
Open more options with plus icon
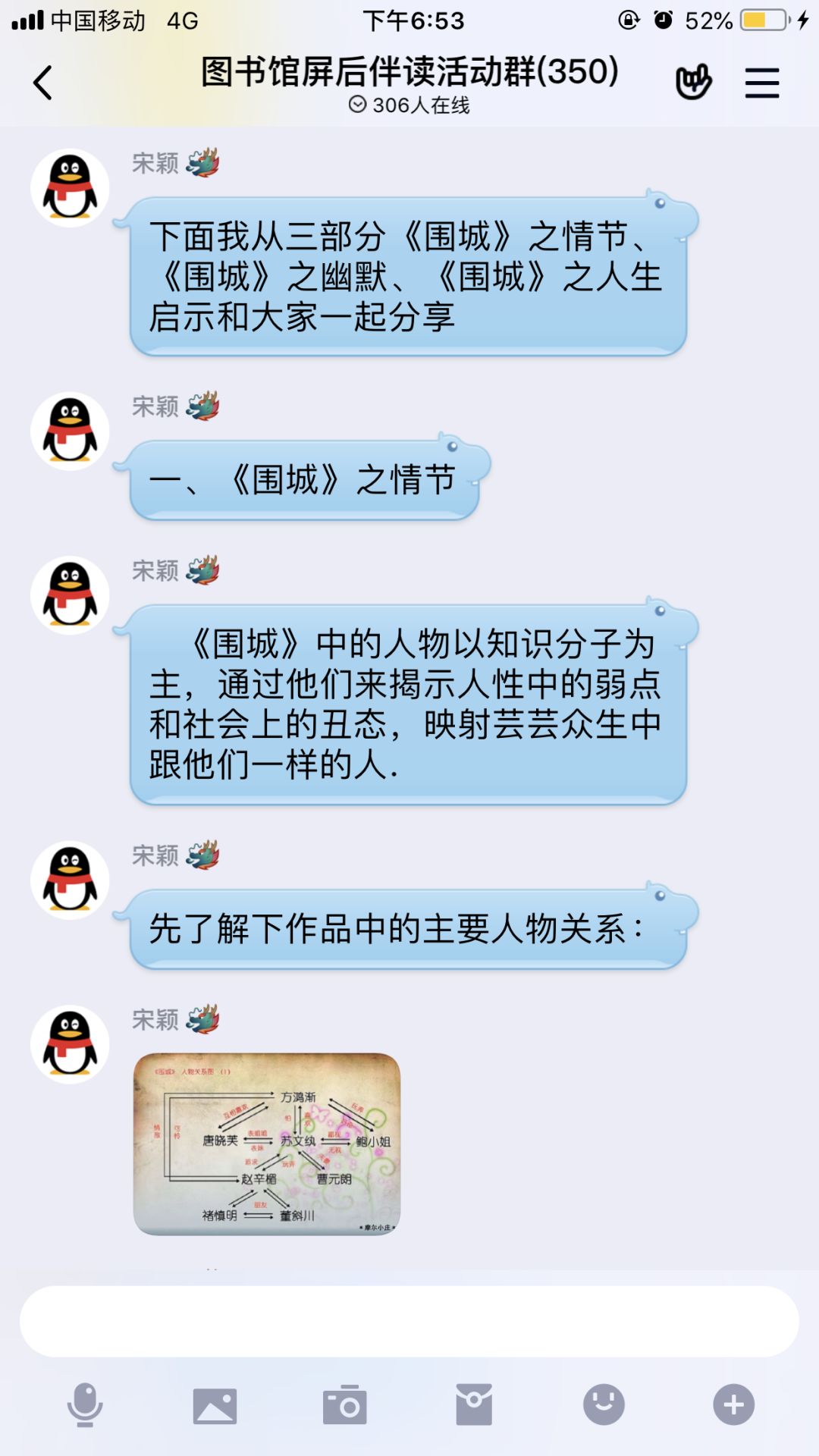(733, 1404)
